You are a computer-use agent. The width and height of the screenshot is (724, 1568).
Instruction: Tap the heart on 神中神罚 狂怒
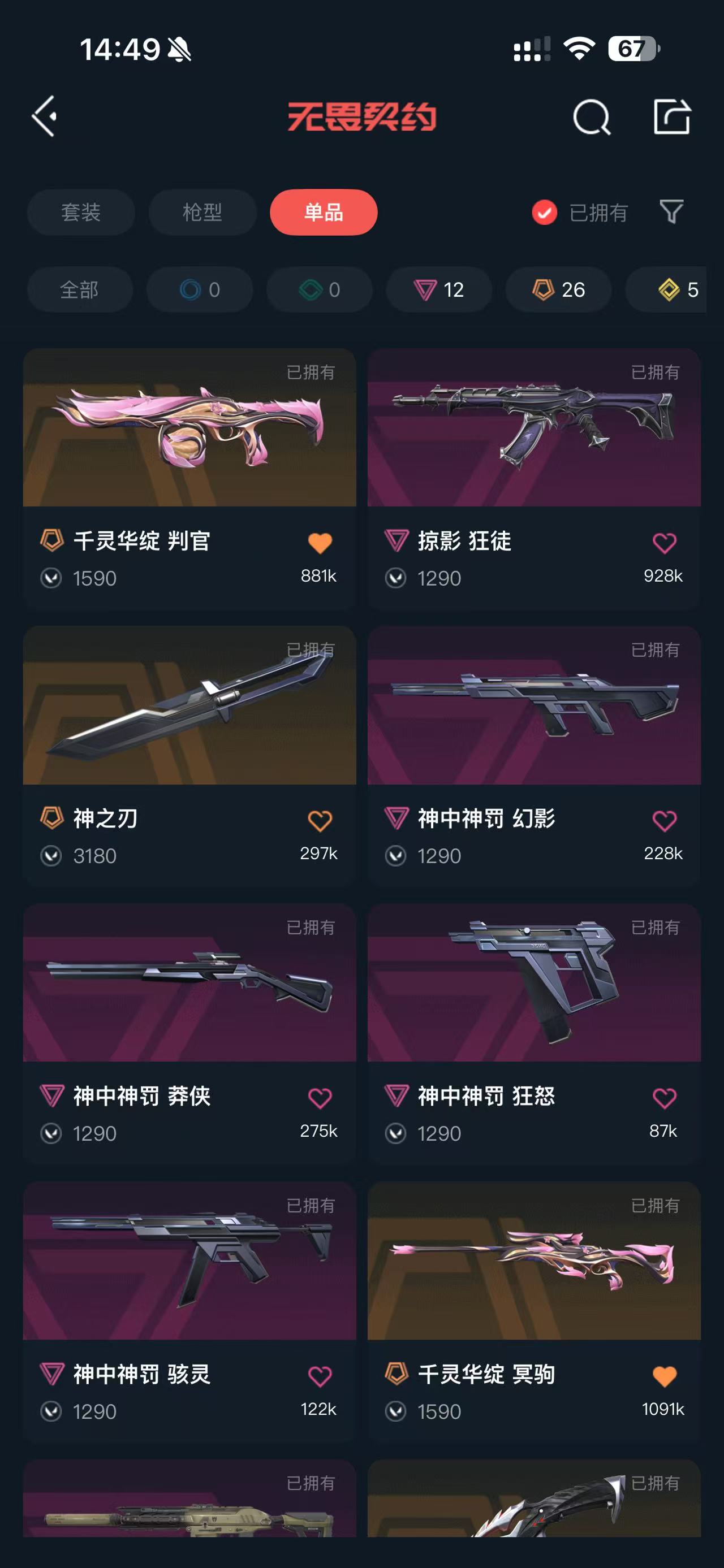pos(663,1098)
